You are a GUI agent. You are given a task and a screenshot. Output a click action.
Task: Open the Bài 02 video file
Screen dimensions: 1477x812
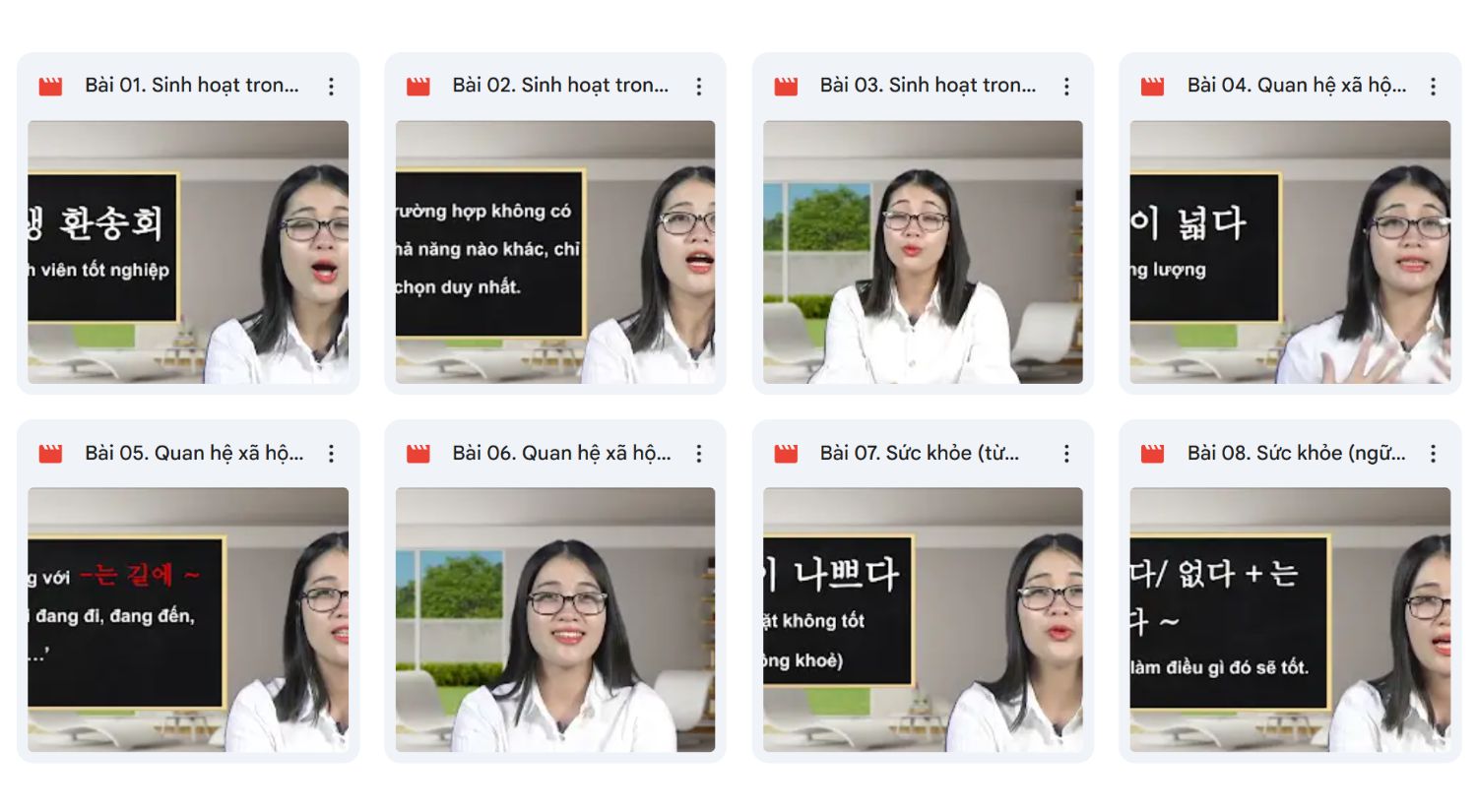click(555, 252)
